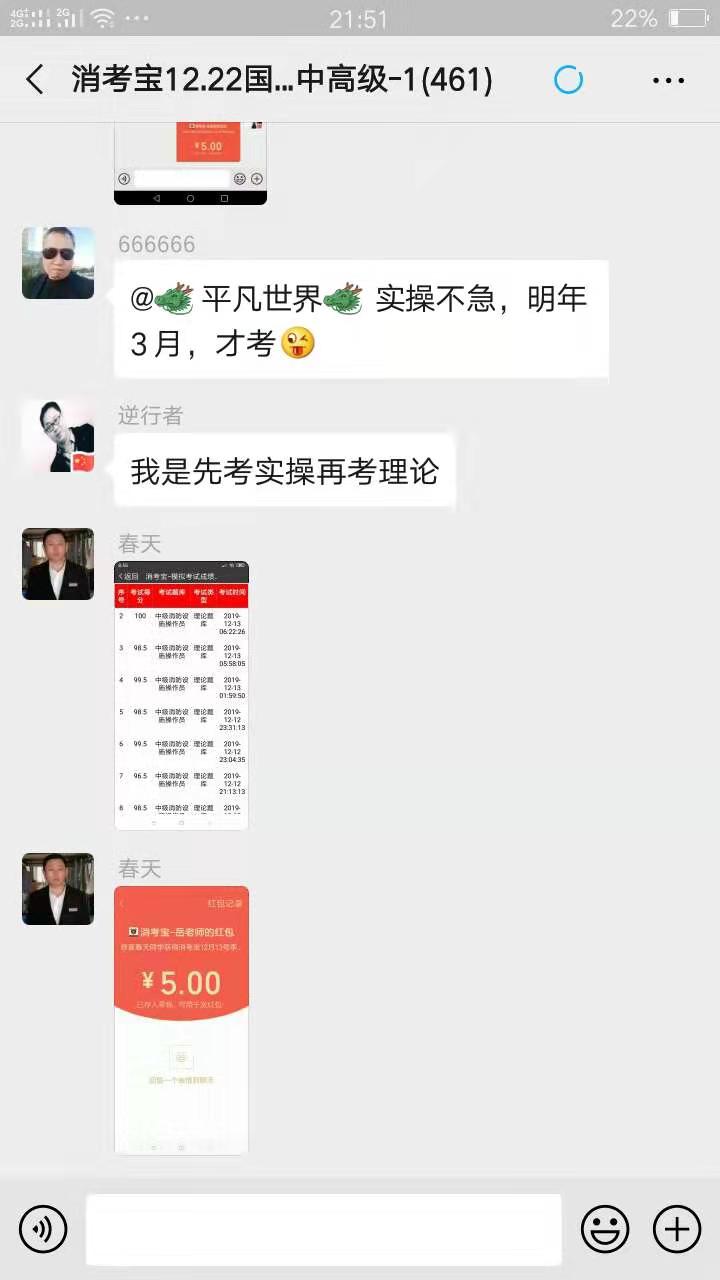Switch to voice message input
The image size is (720, 1280).
[x=43, y=1229]
